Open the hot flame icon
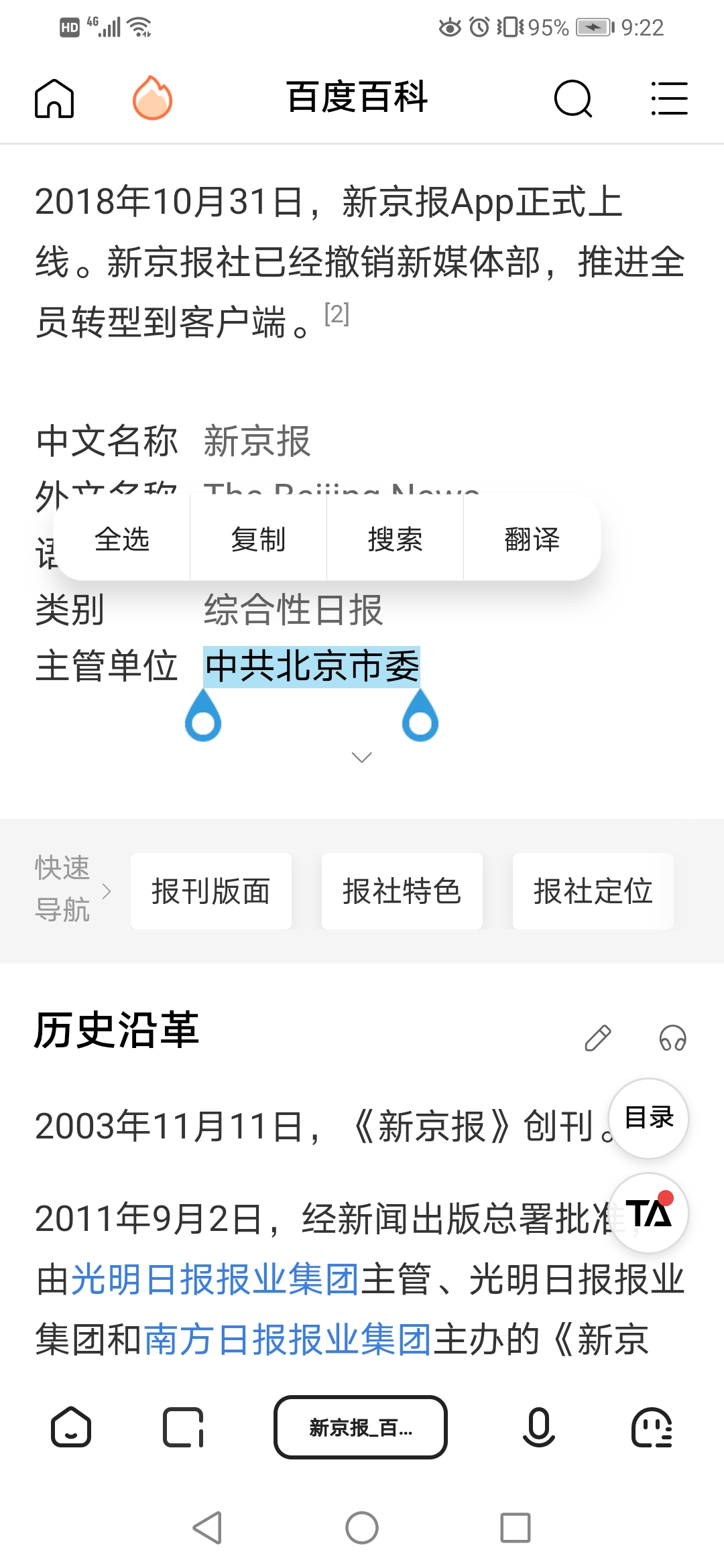Image resolution: width=724 pixels, height=1568 pixels. tap(152, 98)
